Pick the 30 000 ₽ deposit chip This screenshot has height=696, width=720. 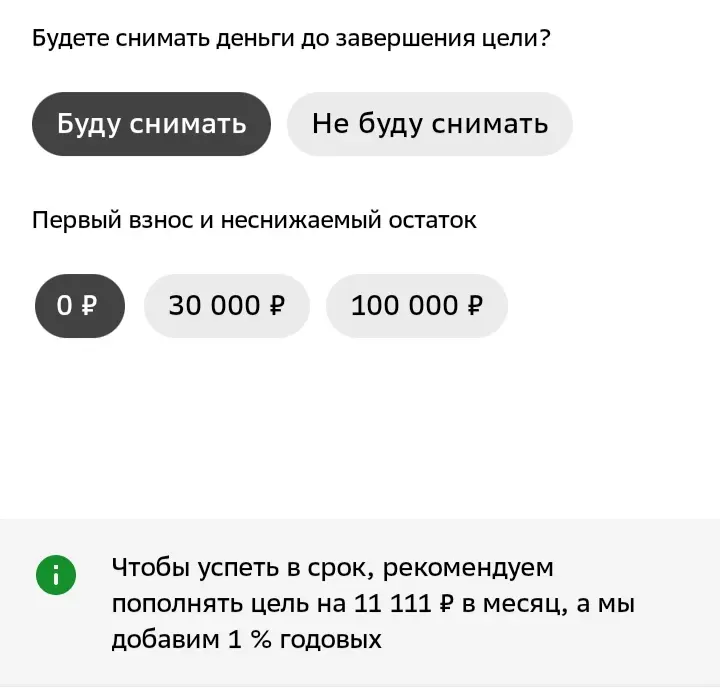[227, 306]
